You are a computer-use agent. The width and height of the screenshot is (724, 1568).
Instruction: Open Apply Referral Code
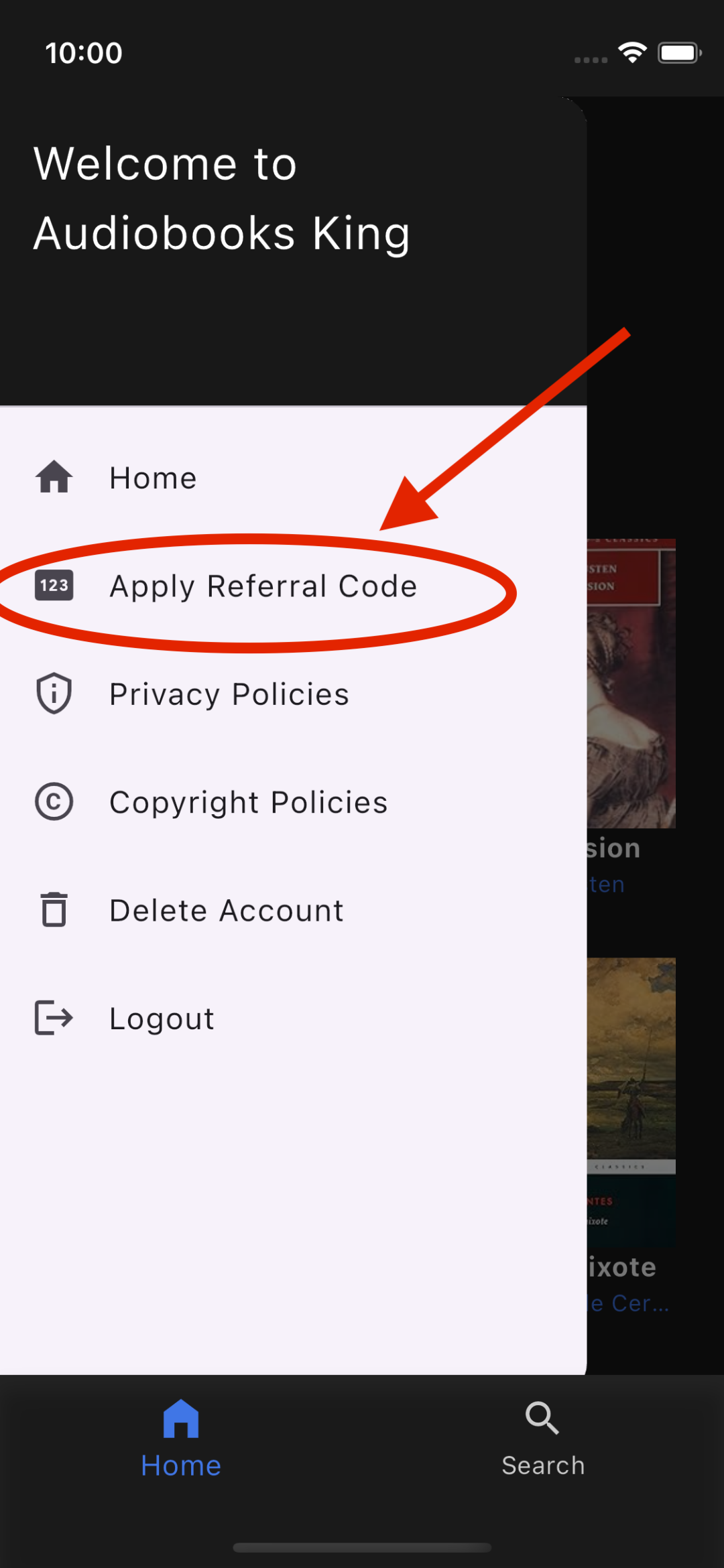(x=263, y=586)
